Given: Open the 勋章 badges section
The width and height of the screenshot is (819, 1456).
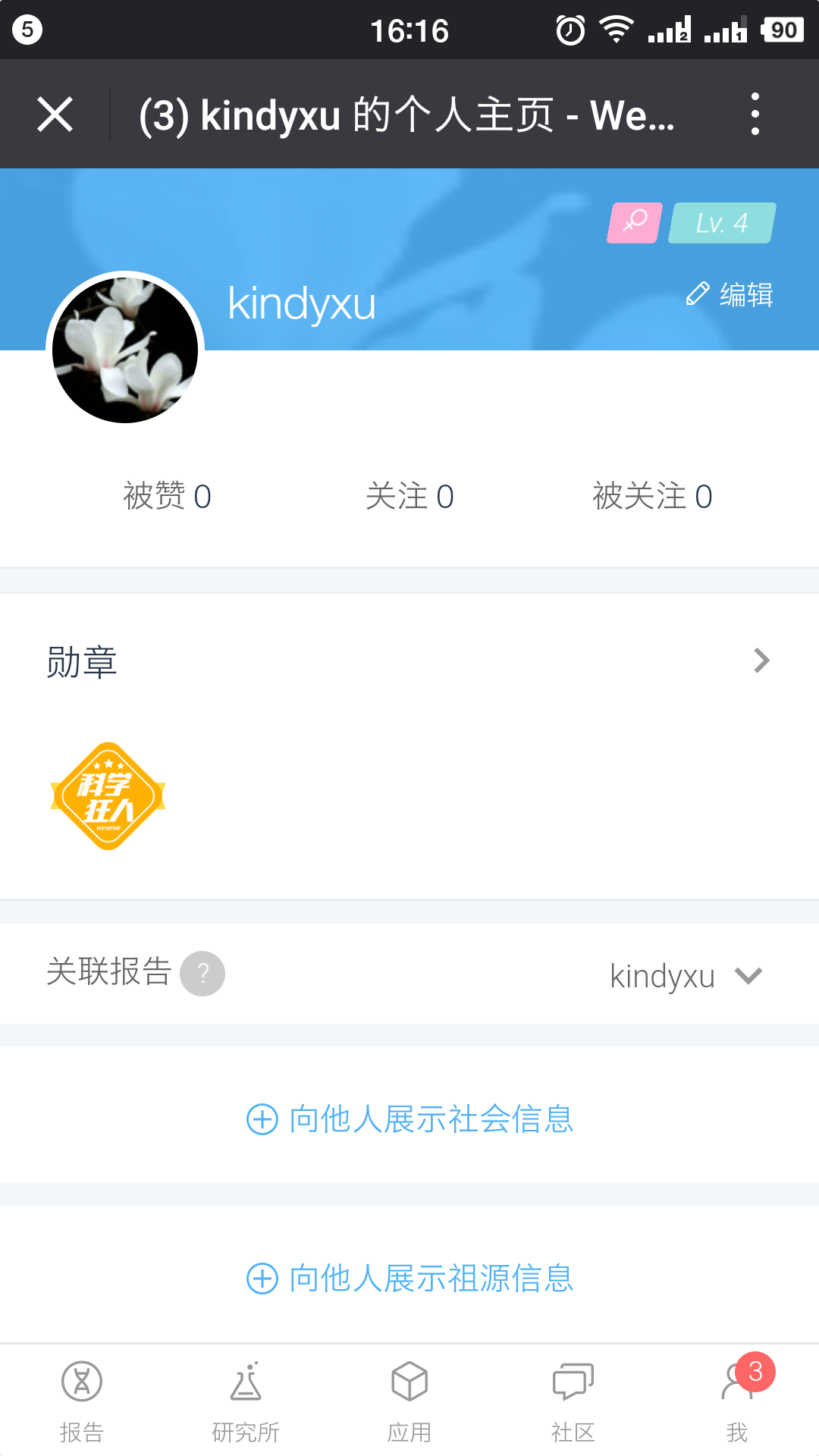Looking at the screenshot, I should click(x=409, y=661).
